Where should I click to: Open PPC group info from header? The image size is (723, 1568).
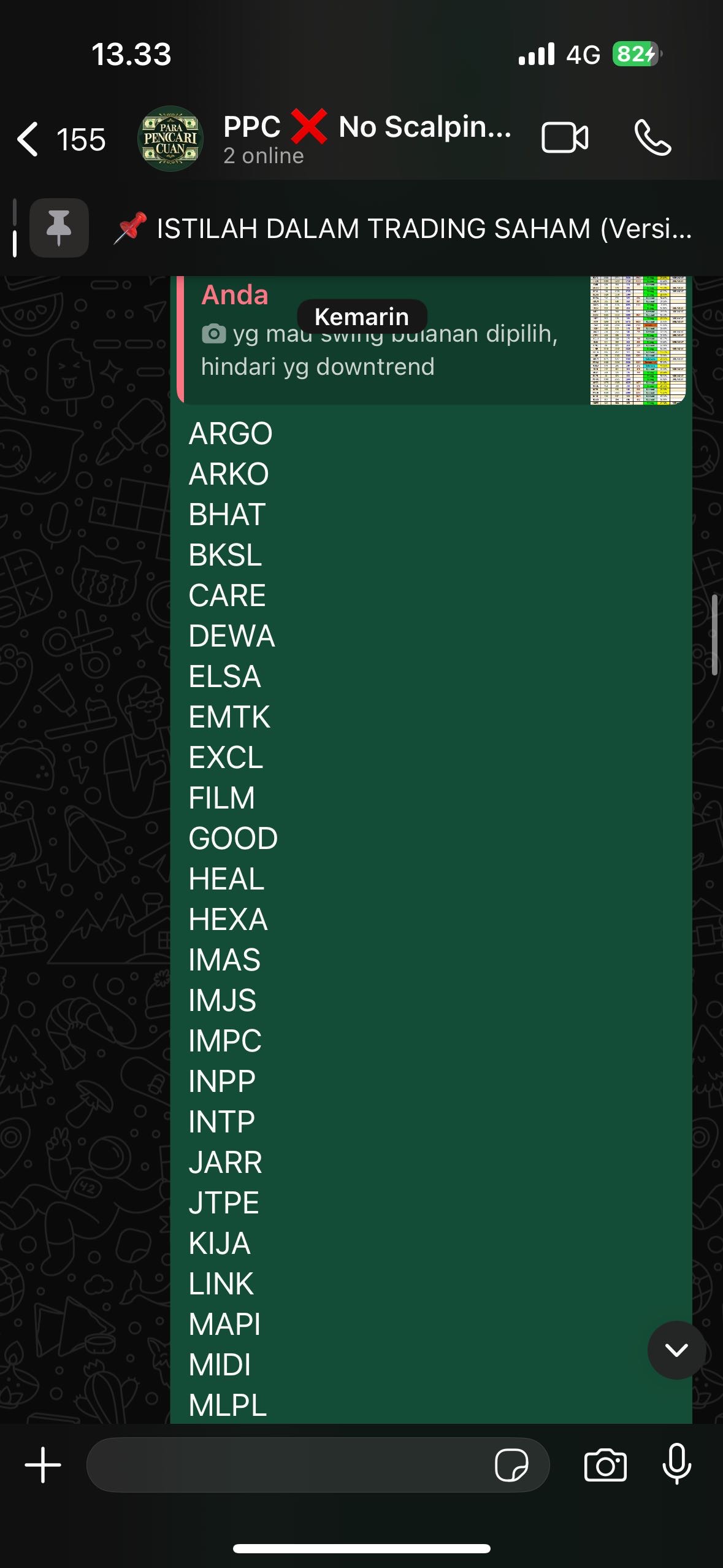(365, 139)
